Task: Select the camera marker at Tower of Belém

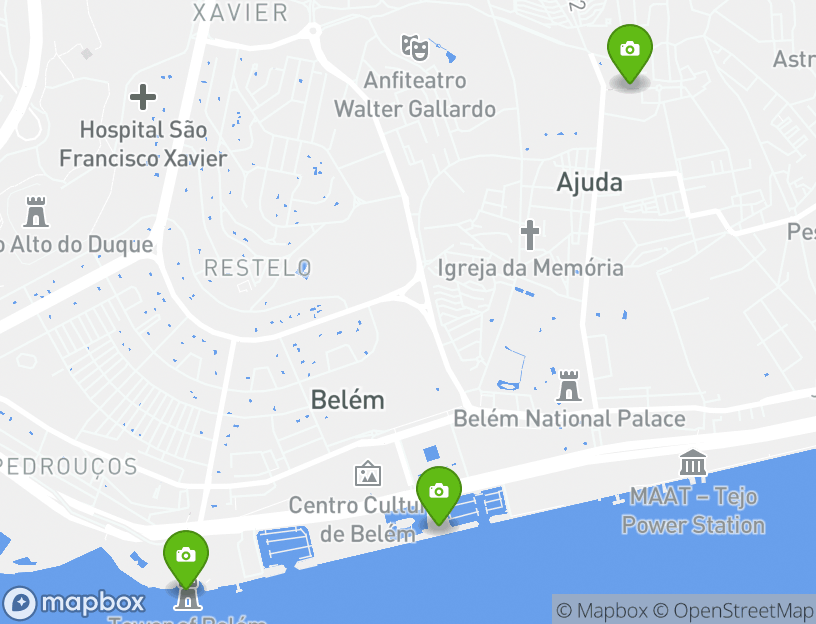Action: (x=185, y=556)
